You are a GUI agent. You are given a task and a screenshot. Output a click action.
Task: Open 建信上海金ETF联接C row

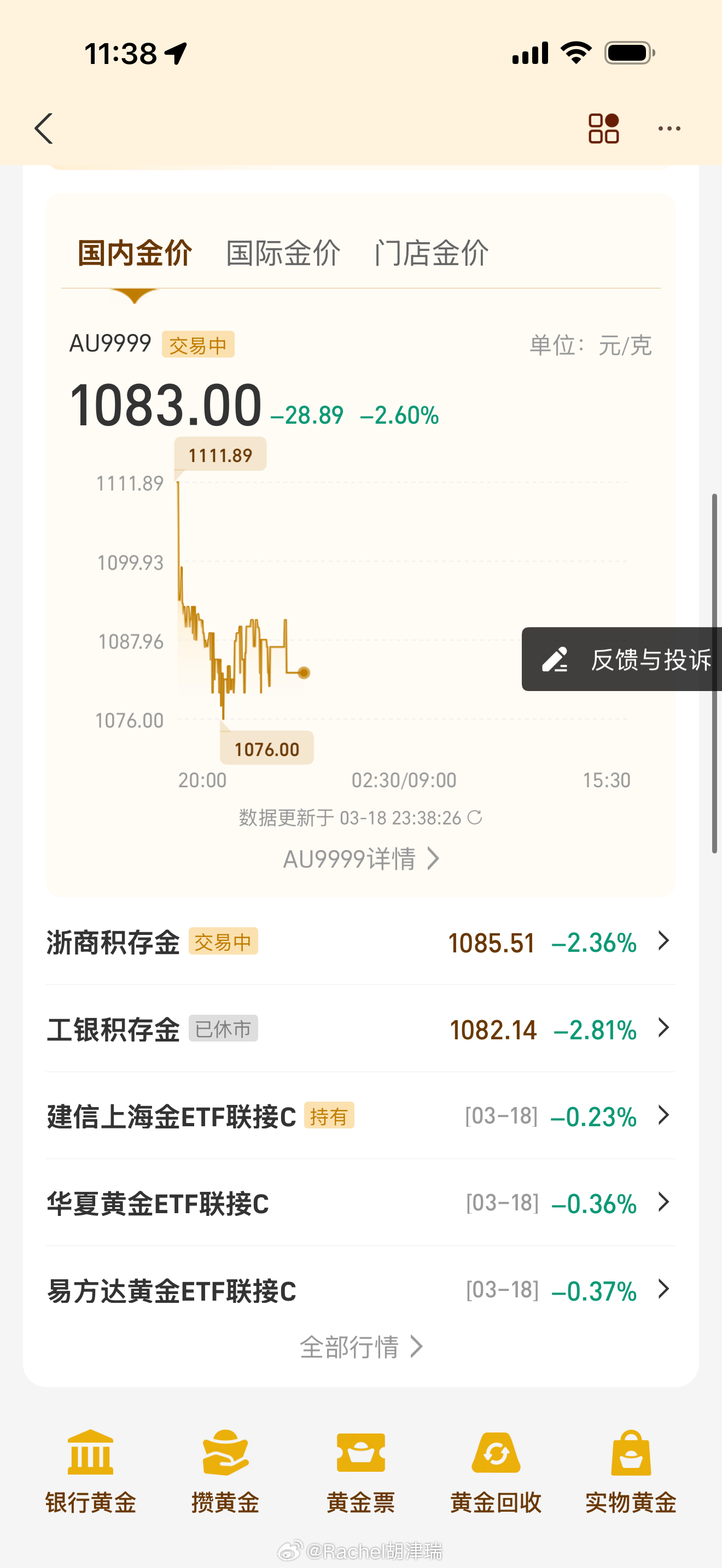361,1116
